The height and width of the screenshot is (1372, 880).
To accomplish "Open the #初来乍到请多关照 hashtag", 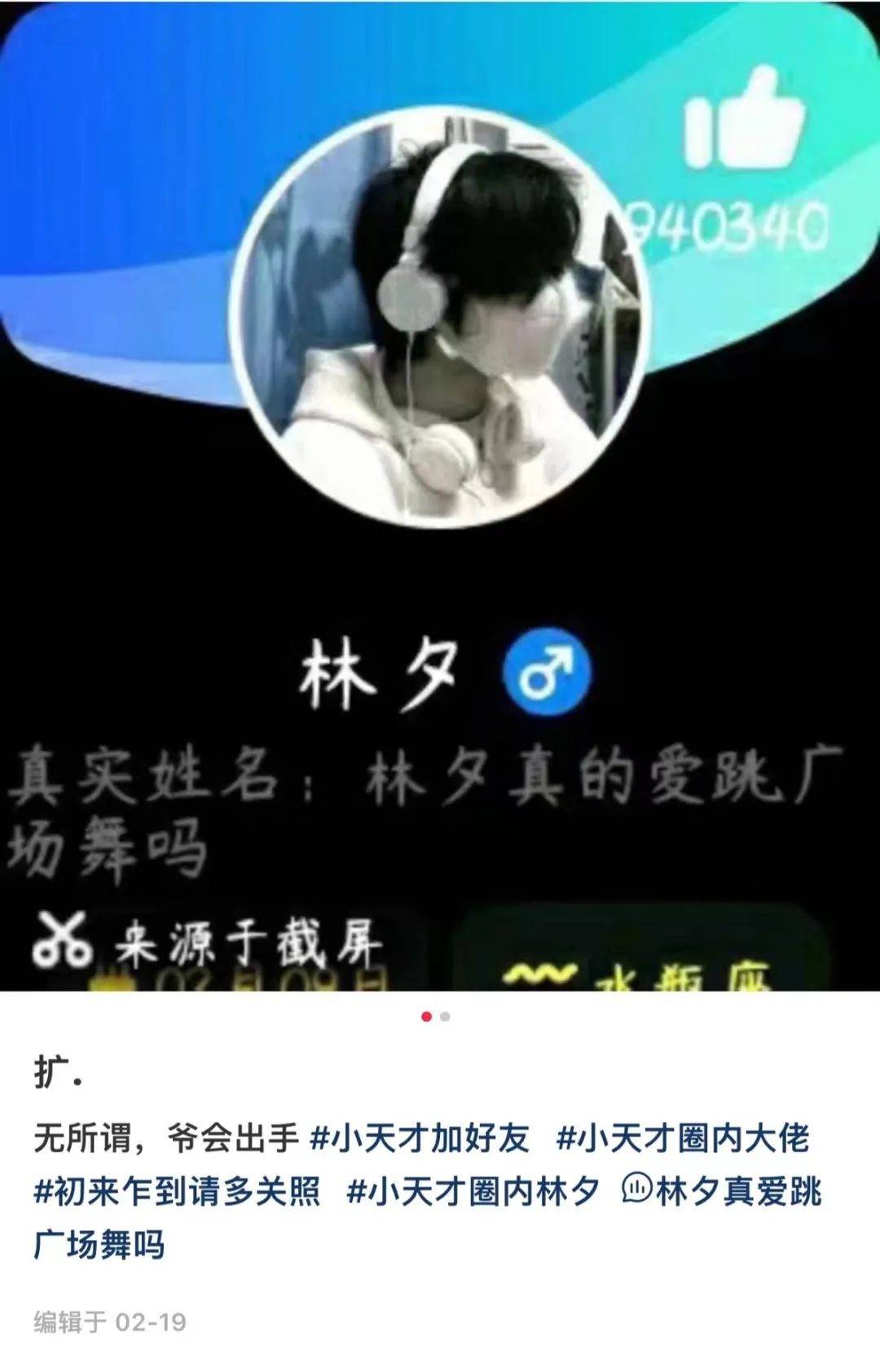I will pyautogui.click(x=177, y=1192).
